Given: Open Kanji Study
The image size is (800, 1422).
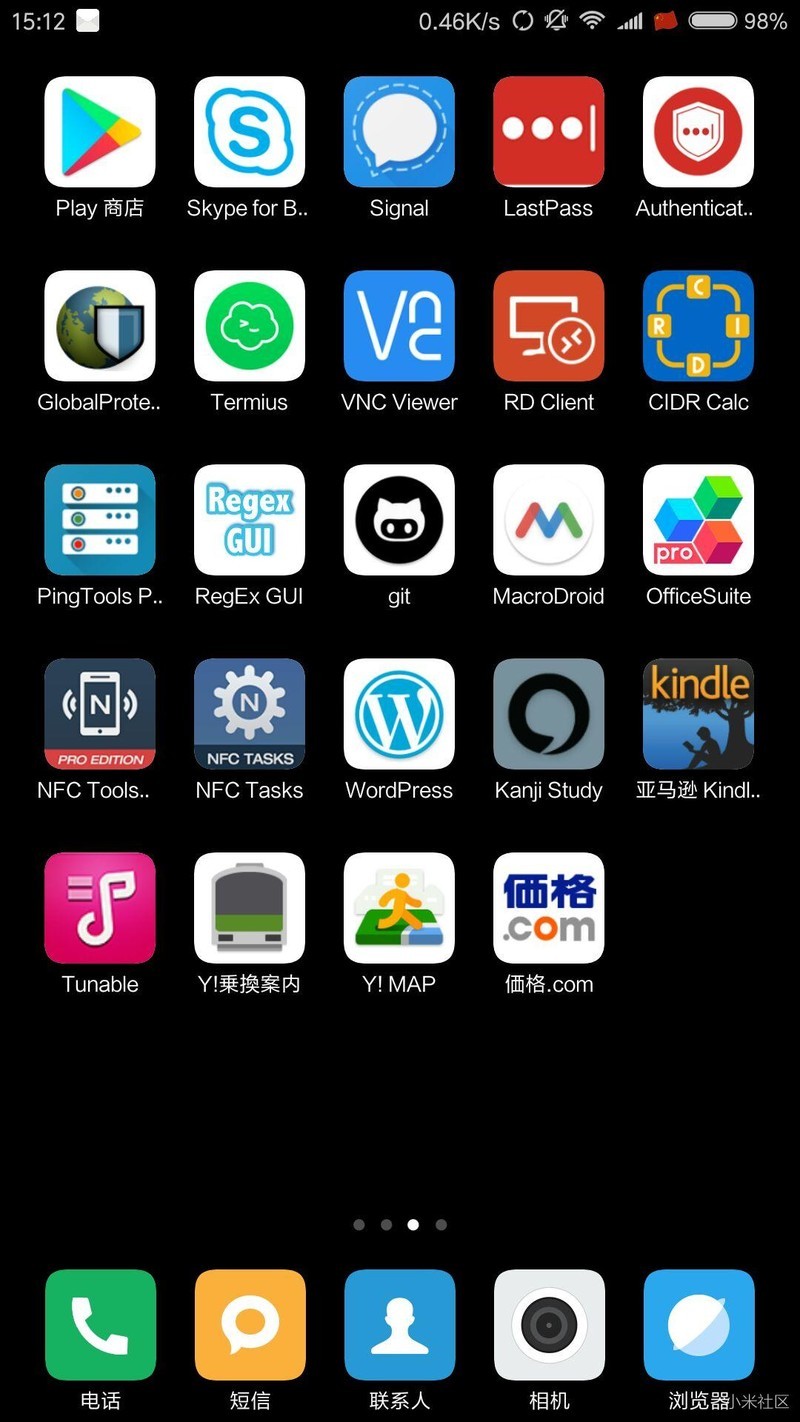Looking at the screenshot, I should [548, 714].
